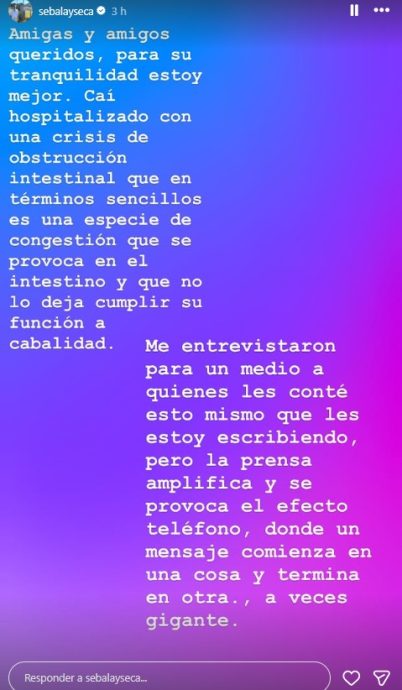Open the three-dot options menu
402x690 pixels.
pyautogui.click(x=381, y=11)
